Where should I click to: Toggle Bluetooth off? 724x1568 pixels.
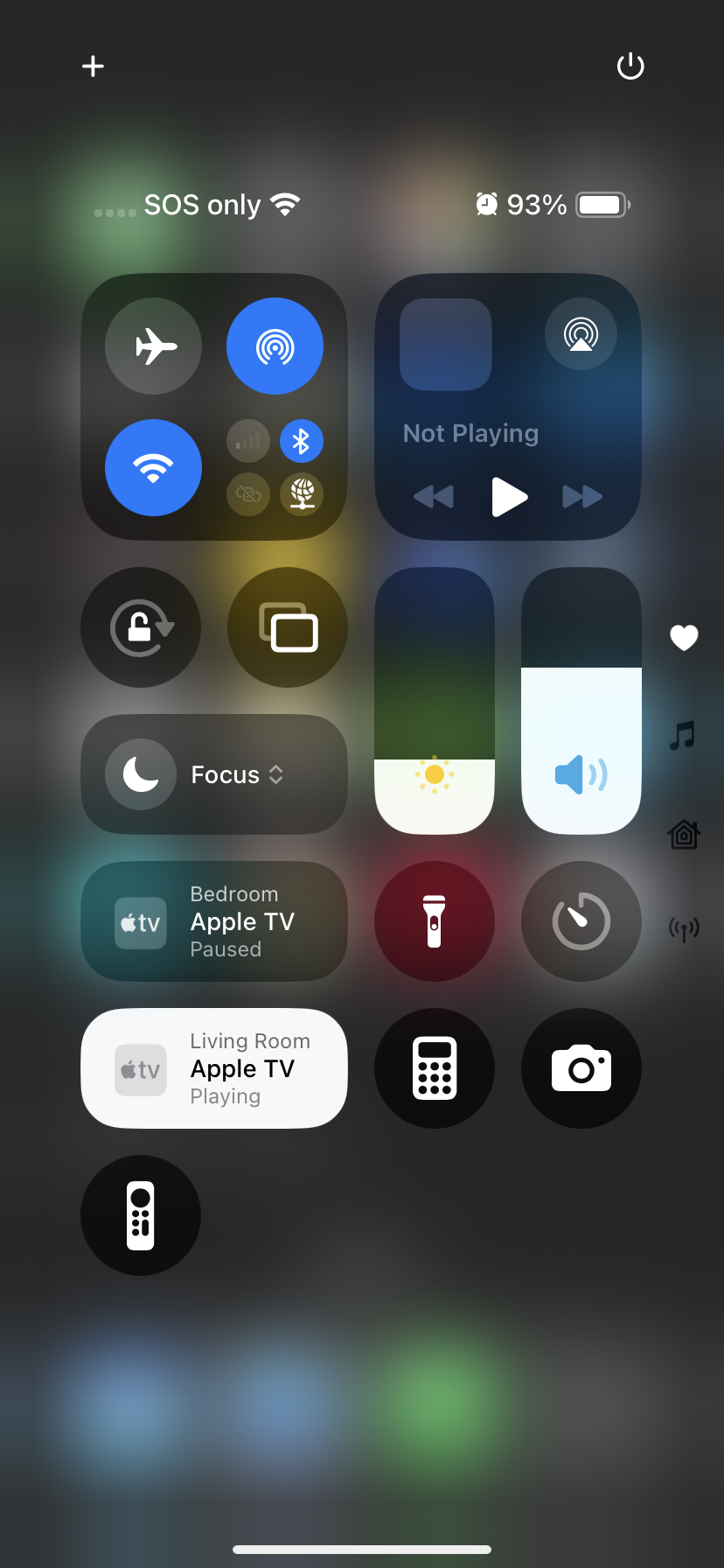click(x=302, y=441)
